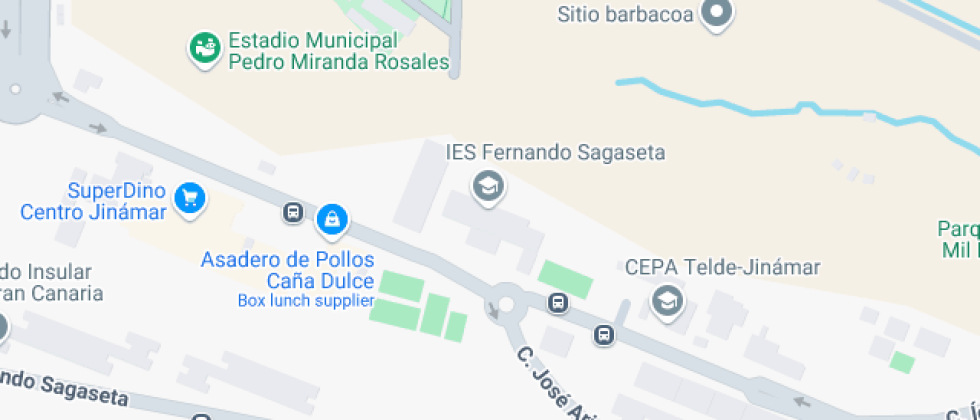This screenshot has width=980, height=420.
Task: Select the CEPA Telde-Jinámar school marker
Action: (667, 299)
